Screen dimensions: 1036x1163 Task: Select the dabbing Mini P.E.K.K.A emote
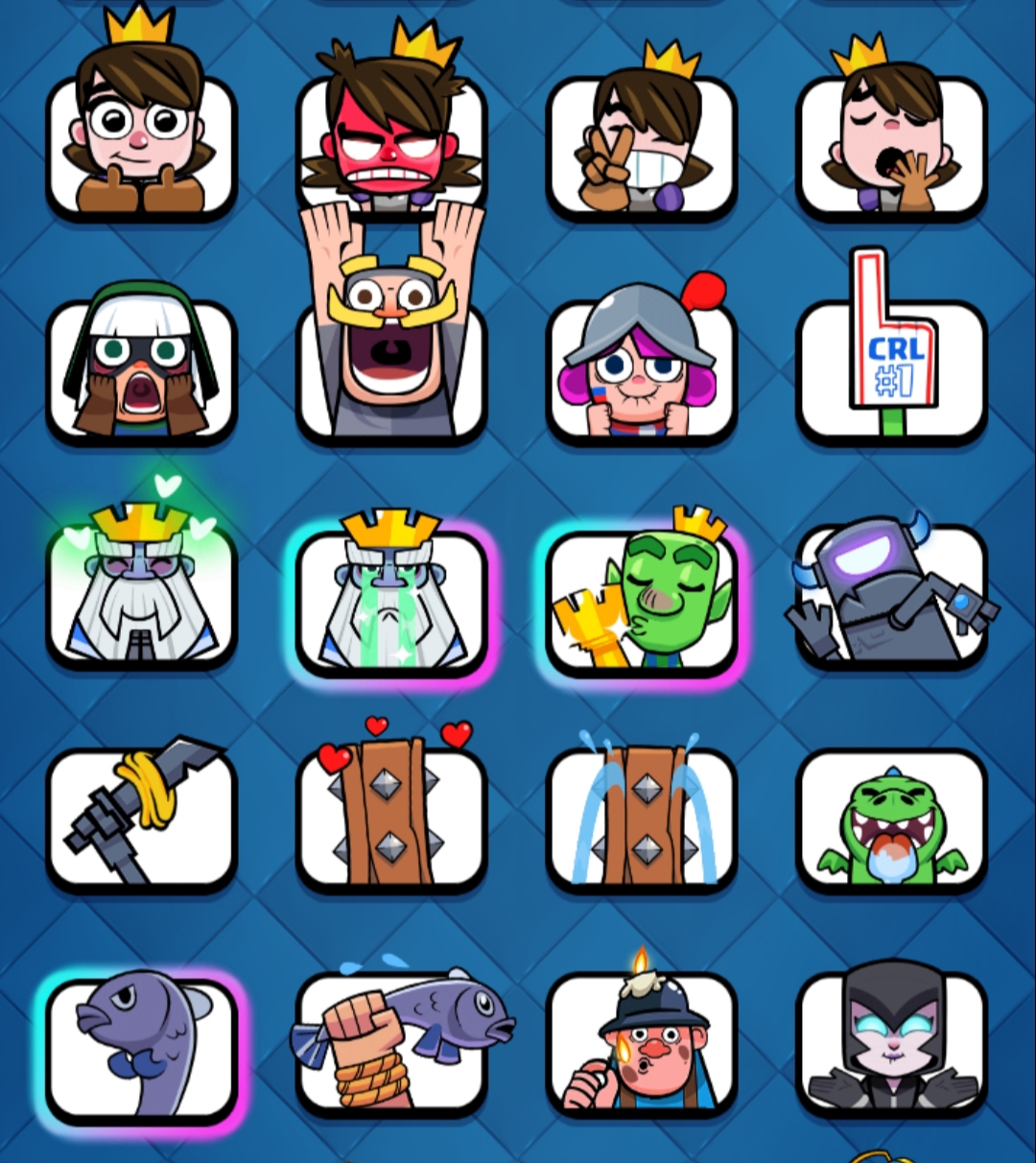pyautogui.click(x=890, y=595)
